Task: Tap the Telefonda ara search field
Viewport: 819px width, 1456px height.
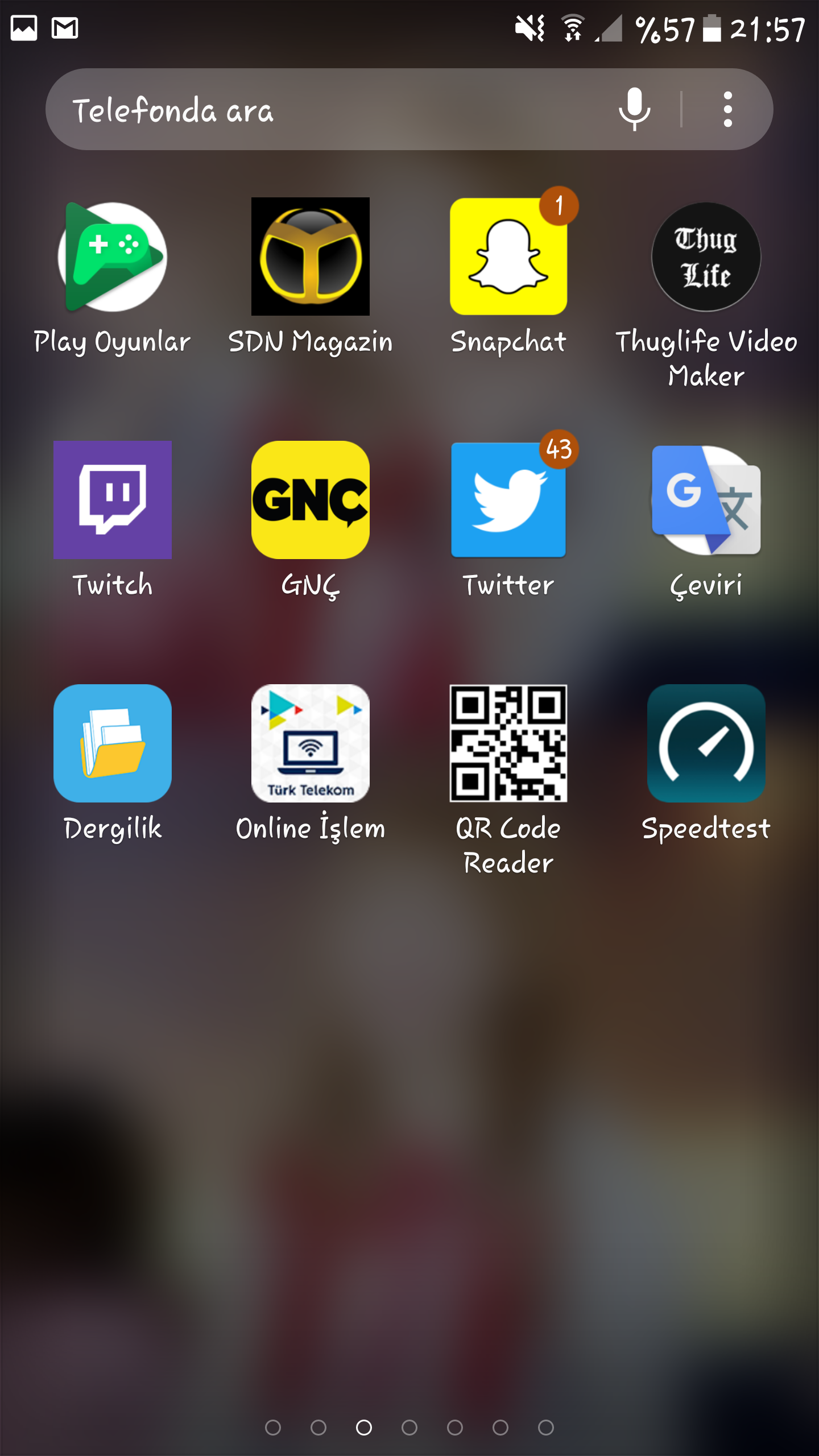Action: 318,109
